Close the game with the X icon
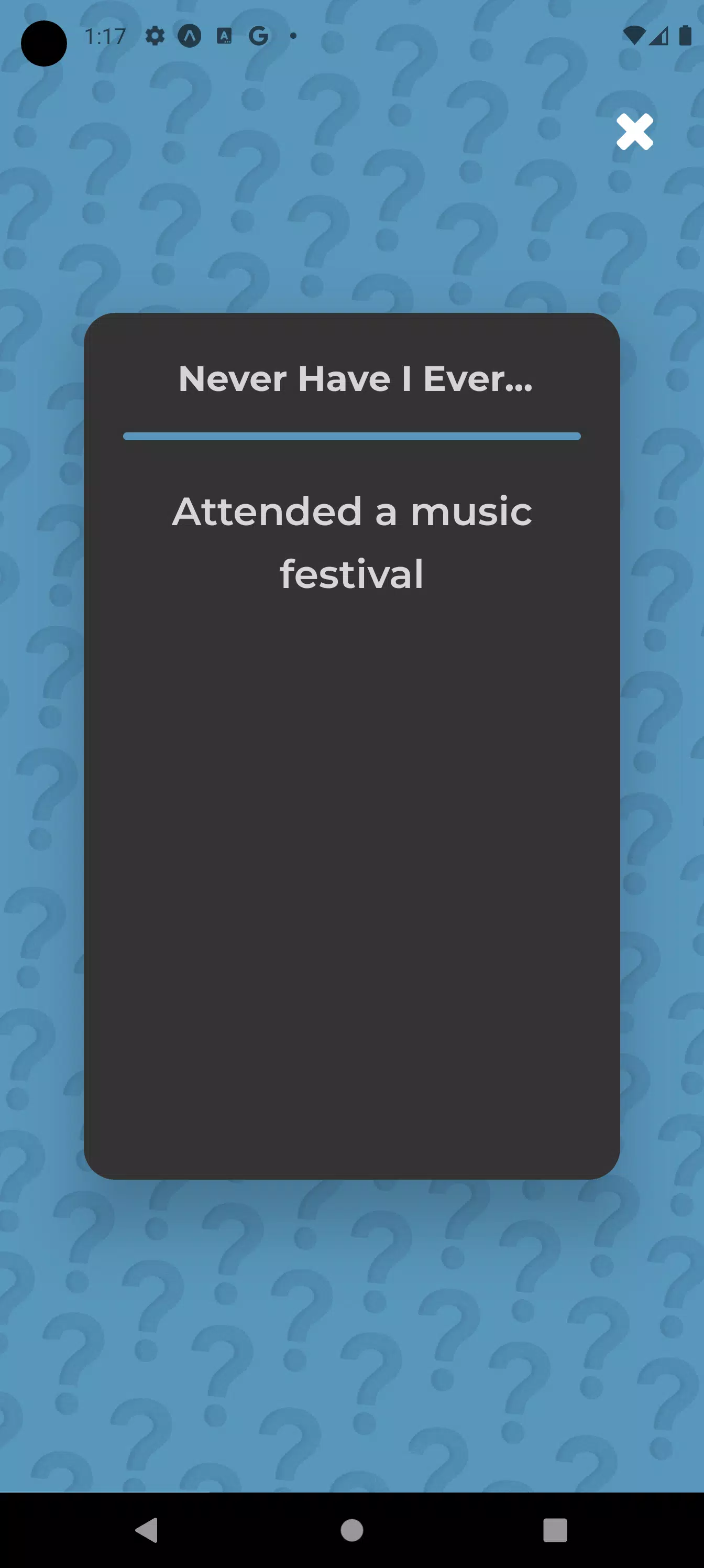This screenshot has width=704, height=1568. tap(635, 132)
